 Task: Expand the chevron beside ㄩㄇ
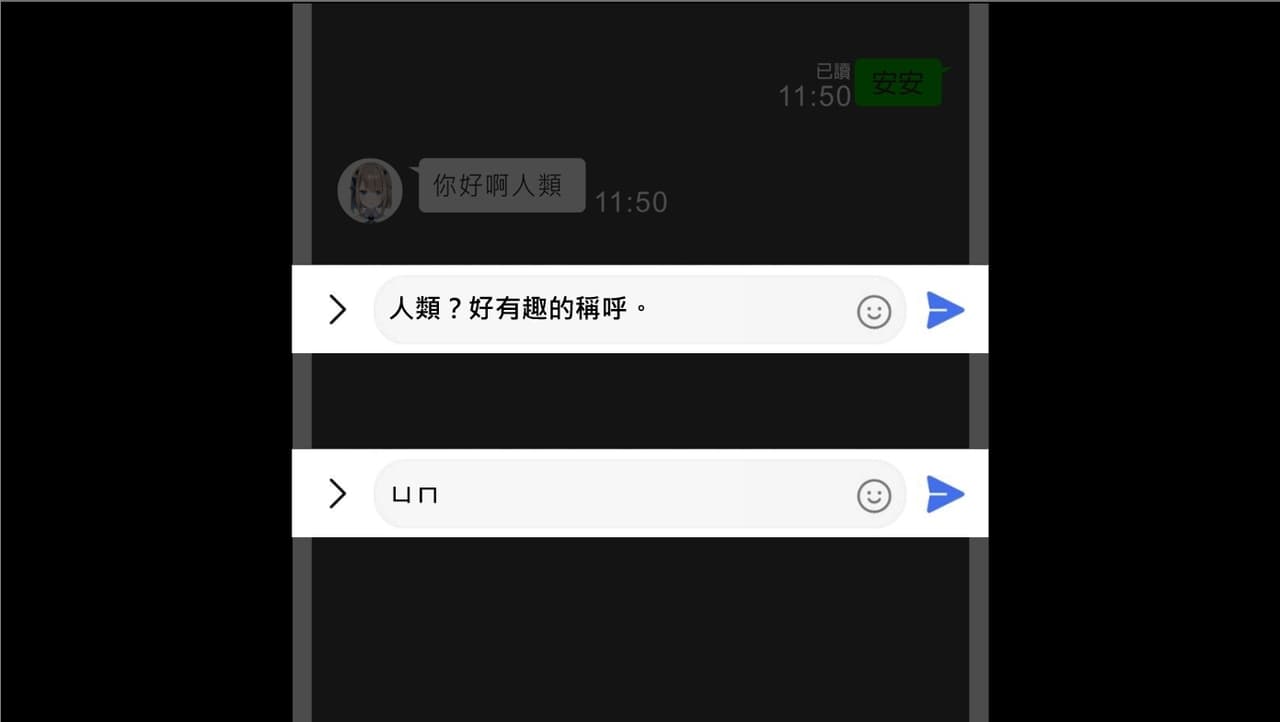pyautogui.click(x=338, y=494)
